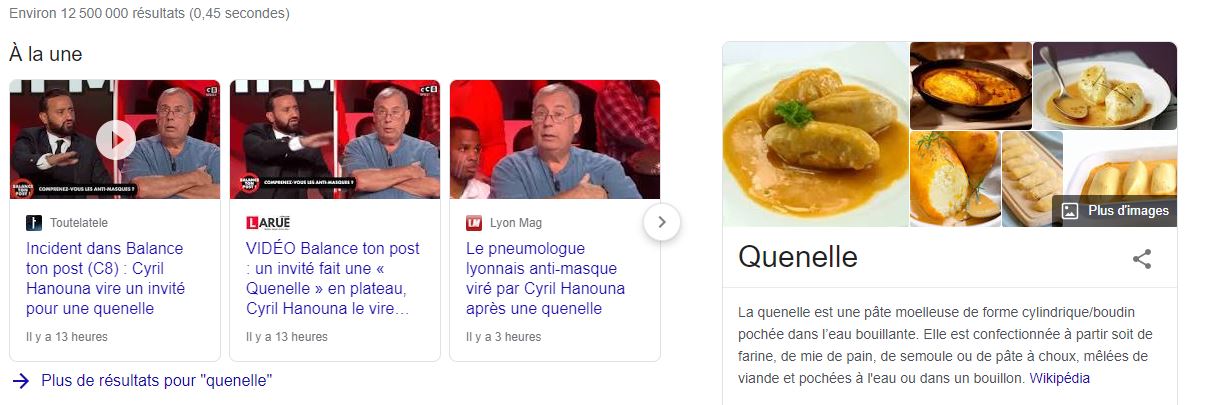Open the quenelle gratin skillet image
Viewport: 1214px width, 405px height.
tap(969, 85)
